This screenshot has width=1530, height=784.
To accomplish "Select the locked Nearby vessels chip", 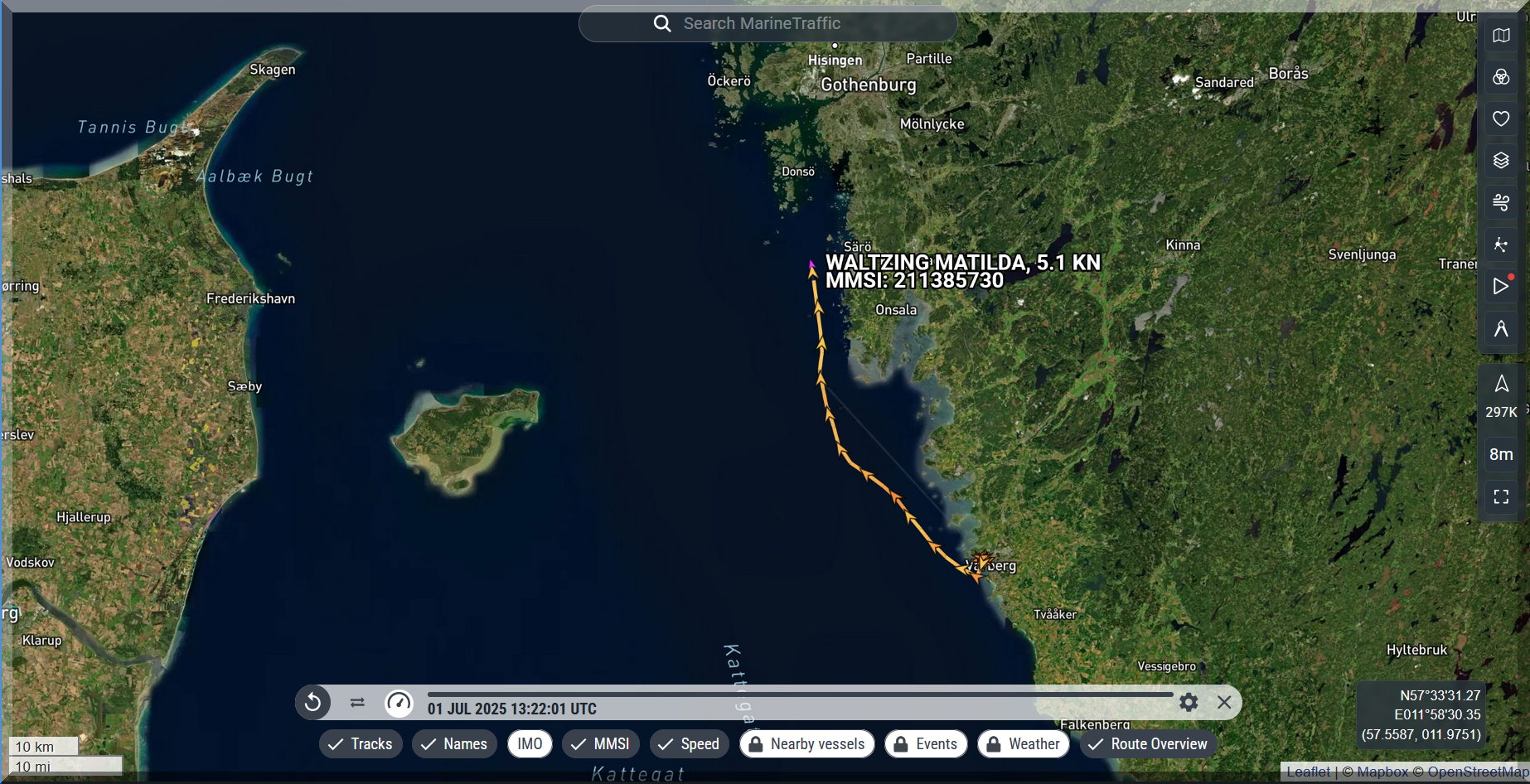I will click(x=806, y=744).
